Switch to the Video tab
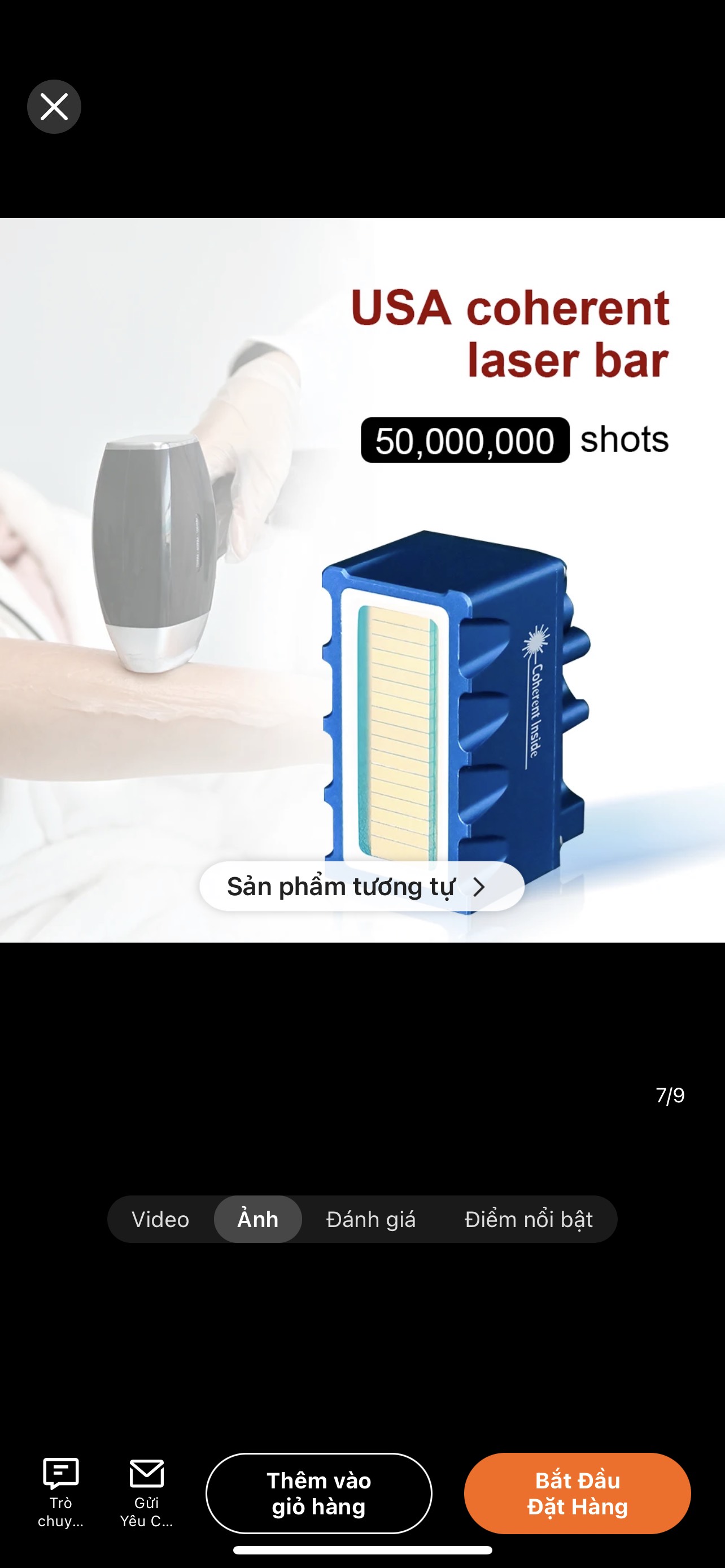This screenshot has width=725, height=1568. point(161,1219)
